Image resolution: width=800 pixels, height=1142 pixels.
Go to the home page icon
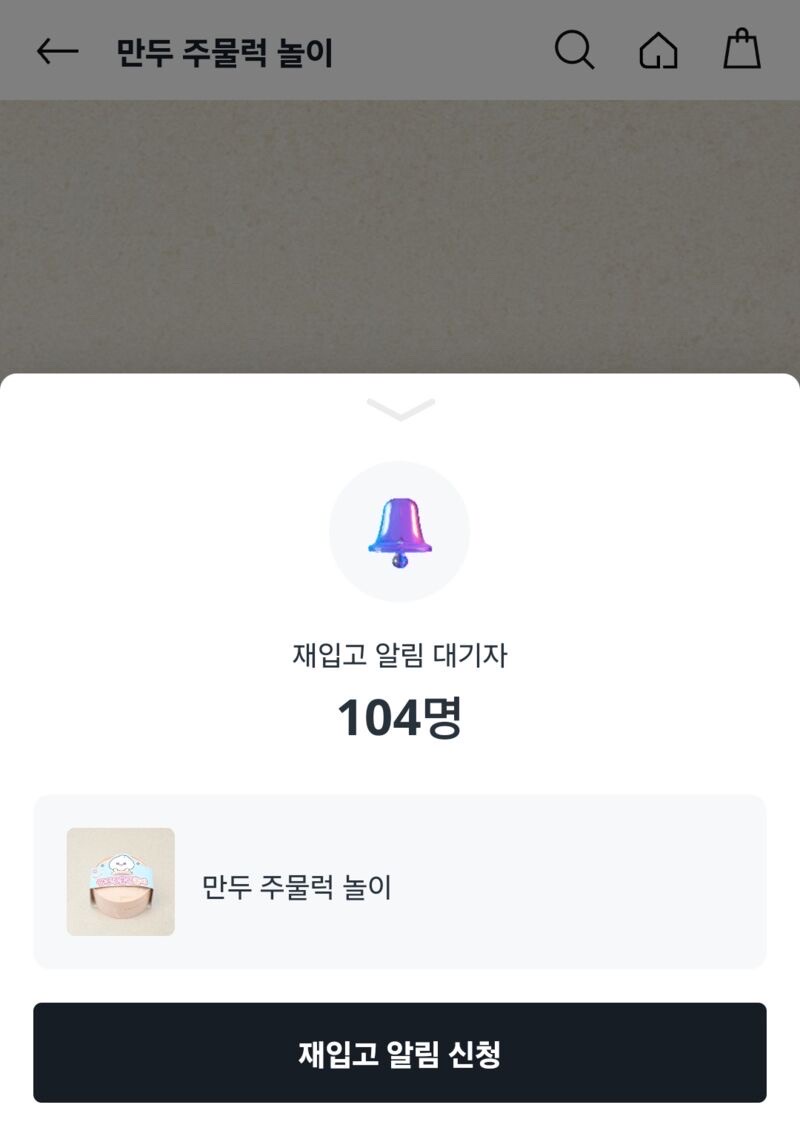[658, 50]
